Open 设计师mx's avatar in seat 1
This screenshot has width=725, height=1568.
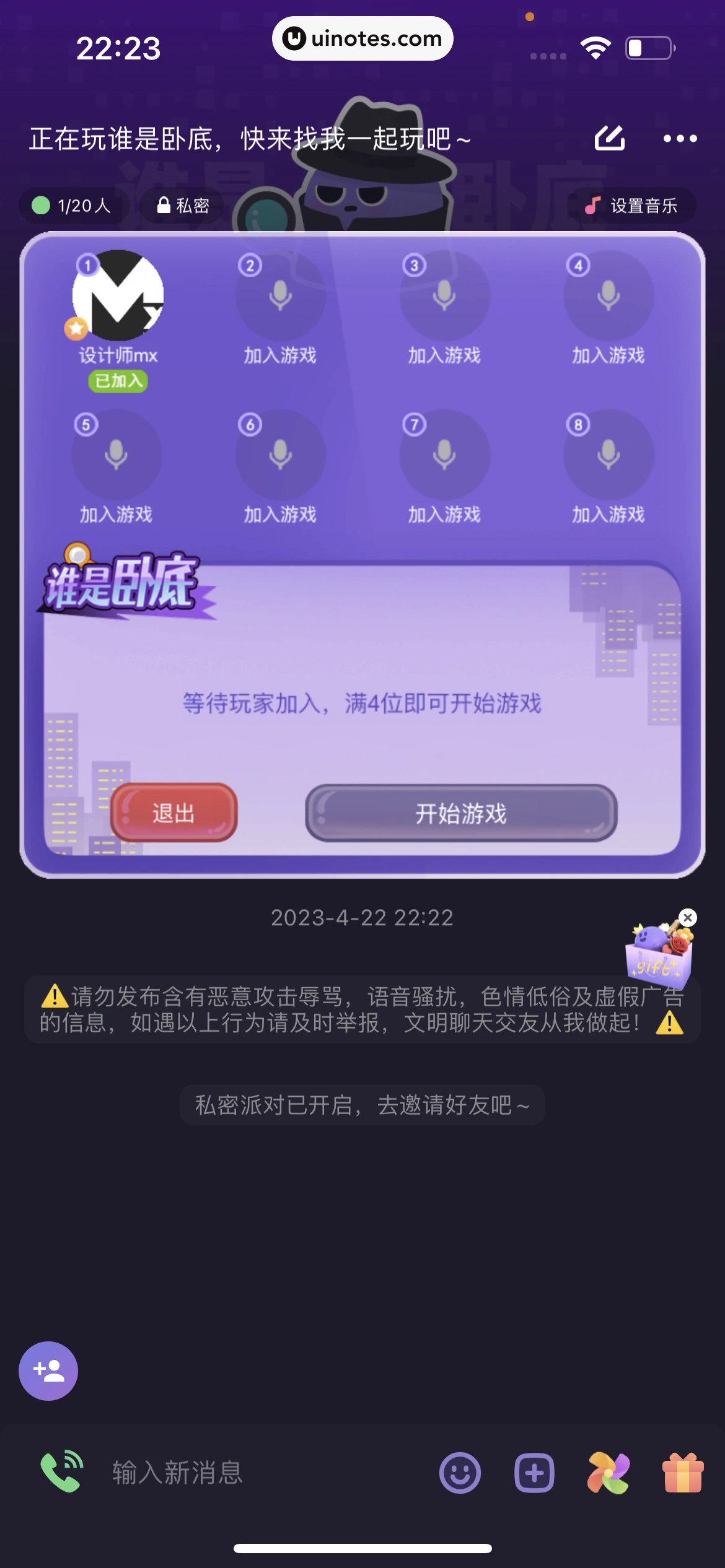(x=118, y=295)
